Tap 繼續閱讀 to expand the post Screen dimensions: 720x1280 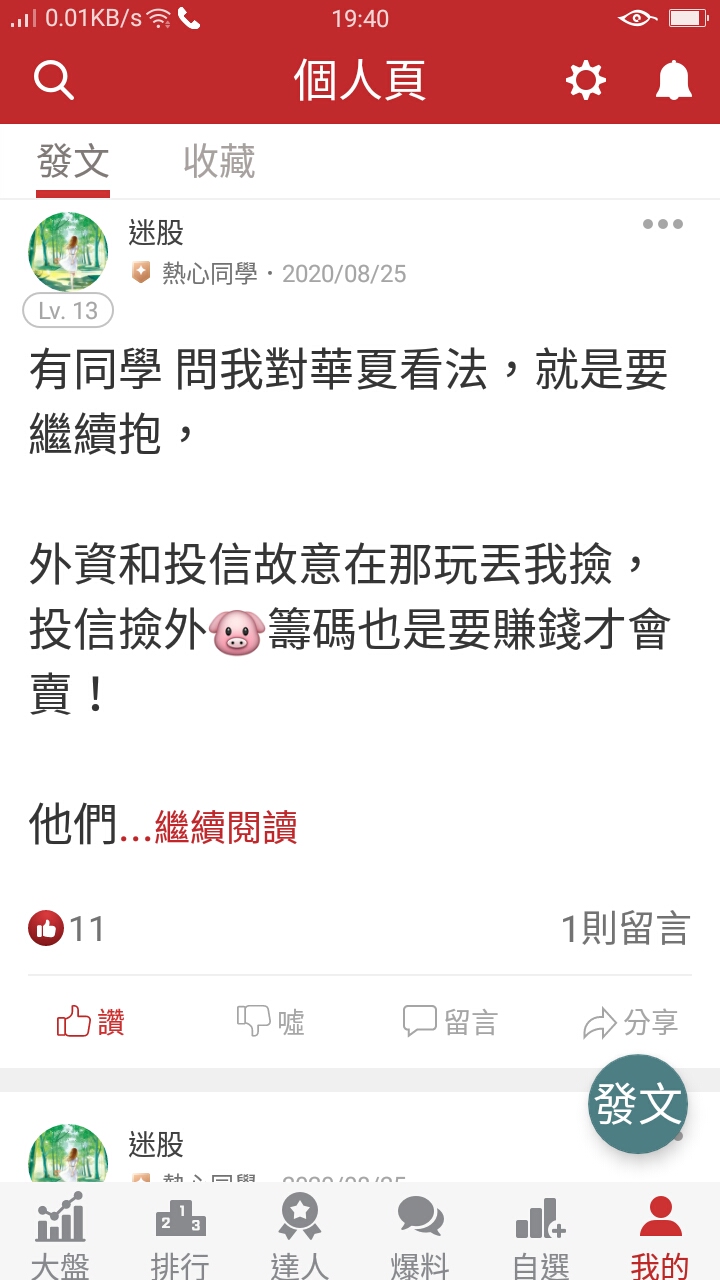click(226, 828)
